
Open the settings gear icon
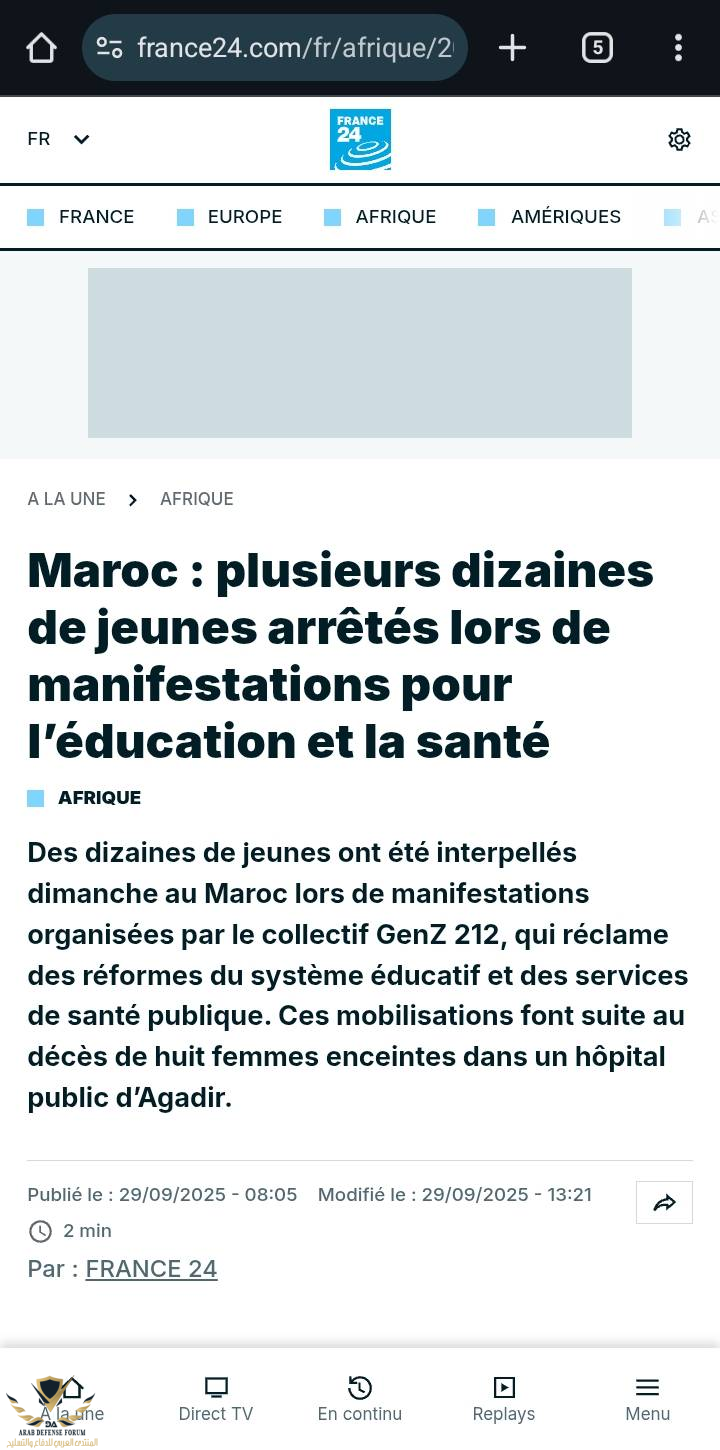coord(679,139)
